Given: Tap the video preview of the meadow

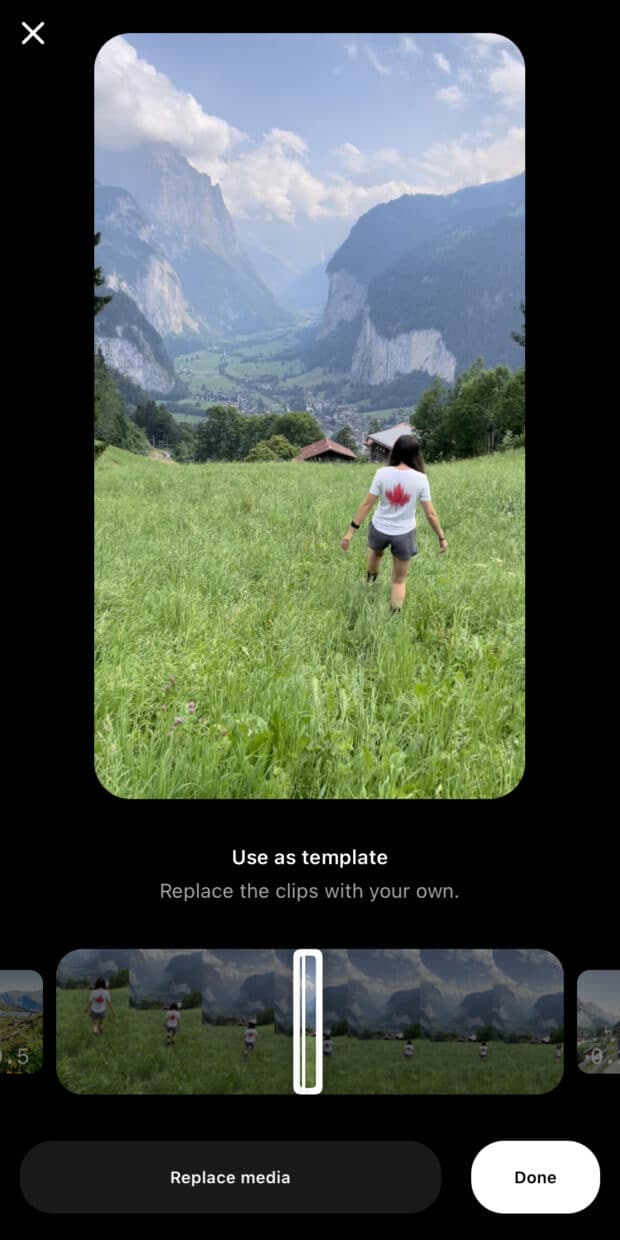Looking at the screenshot, I should click(309, 416).
